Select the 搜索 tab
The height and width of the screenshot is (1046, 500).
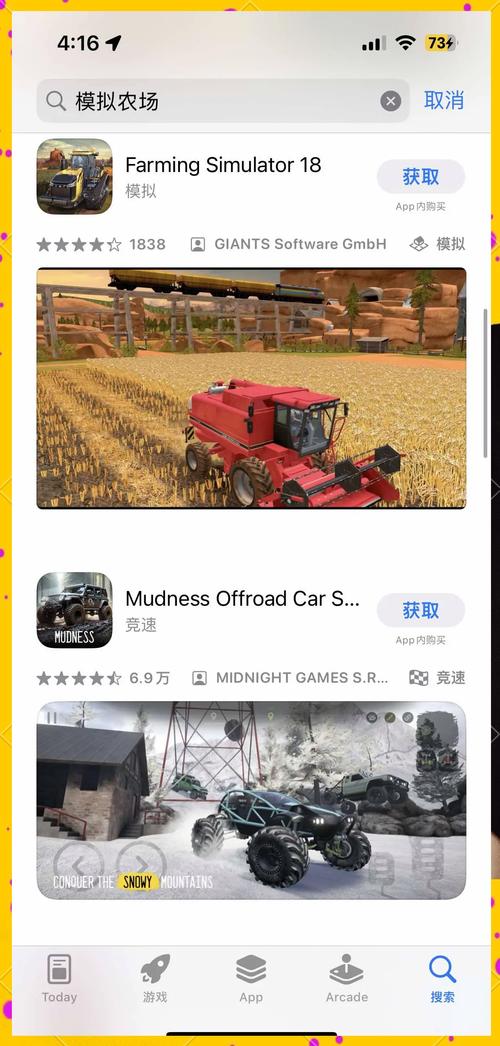click(x=443, y=979)
